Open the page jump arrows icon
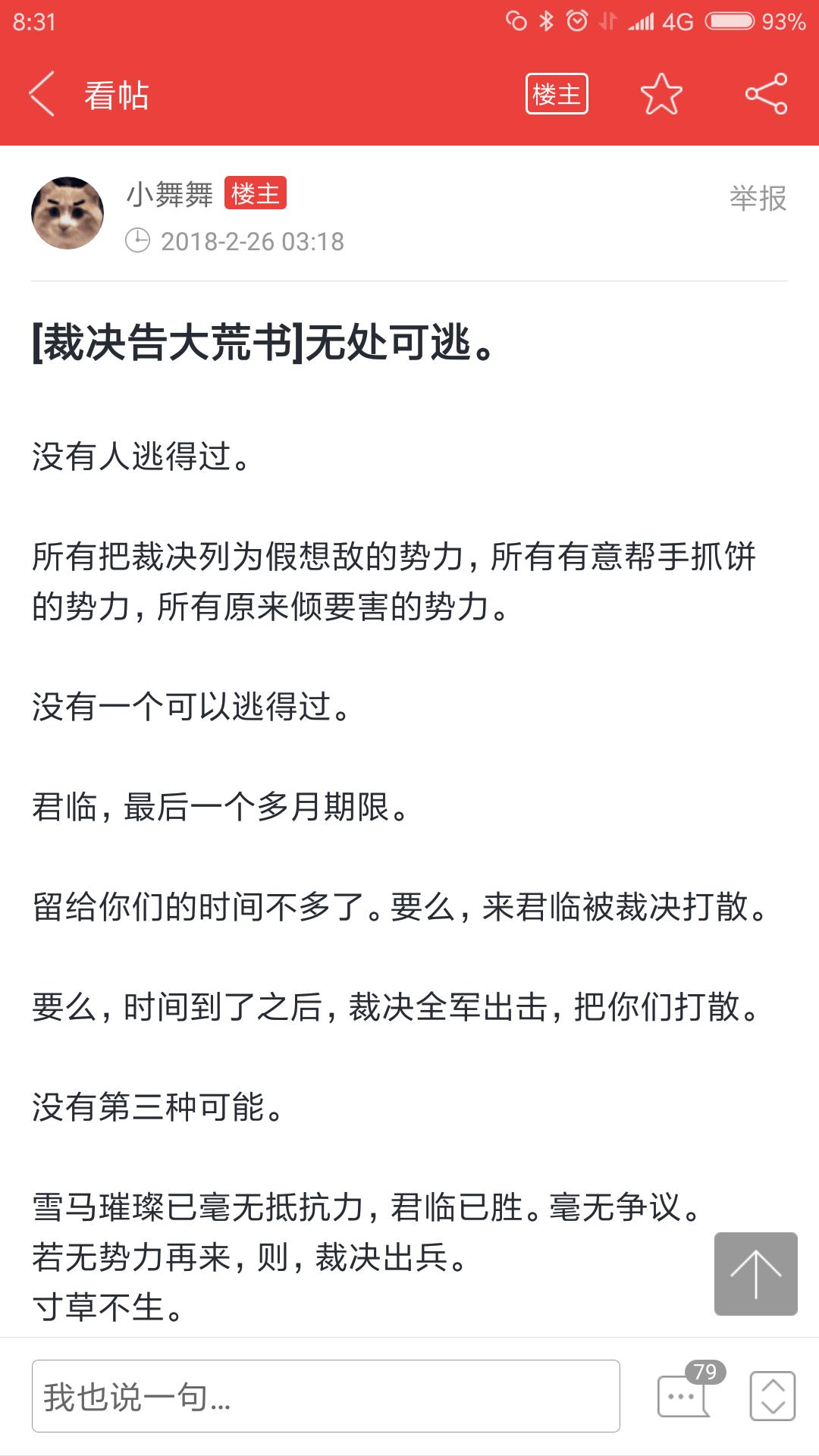The width and height of the screenshot is (819, 1456). (x=772, y=1396)
